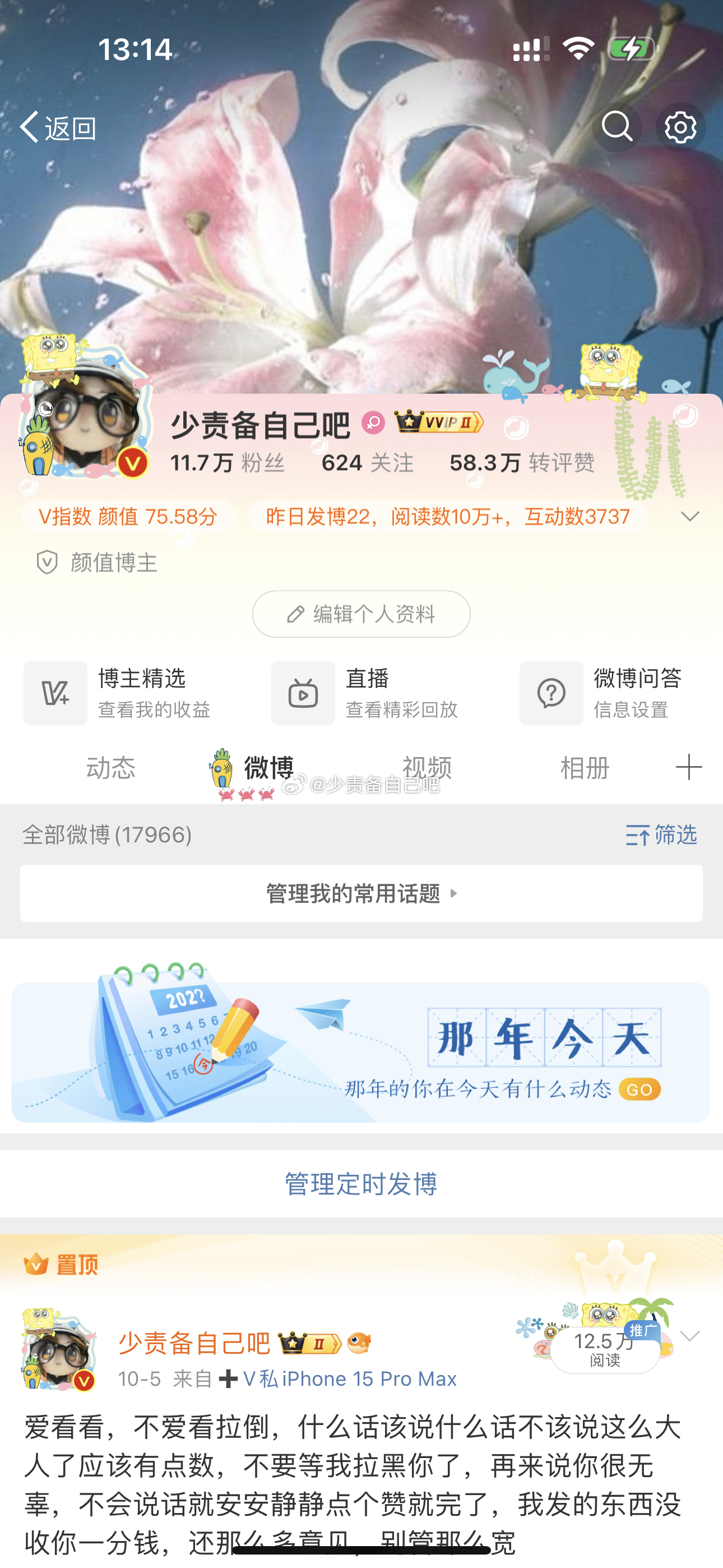Viewport: 723px width, 1568px height.
Task: Open V指数 颜值 75.58分 chip
Action: pyautogui.click(x=128, y=517)
